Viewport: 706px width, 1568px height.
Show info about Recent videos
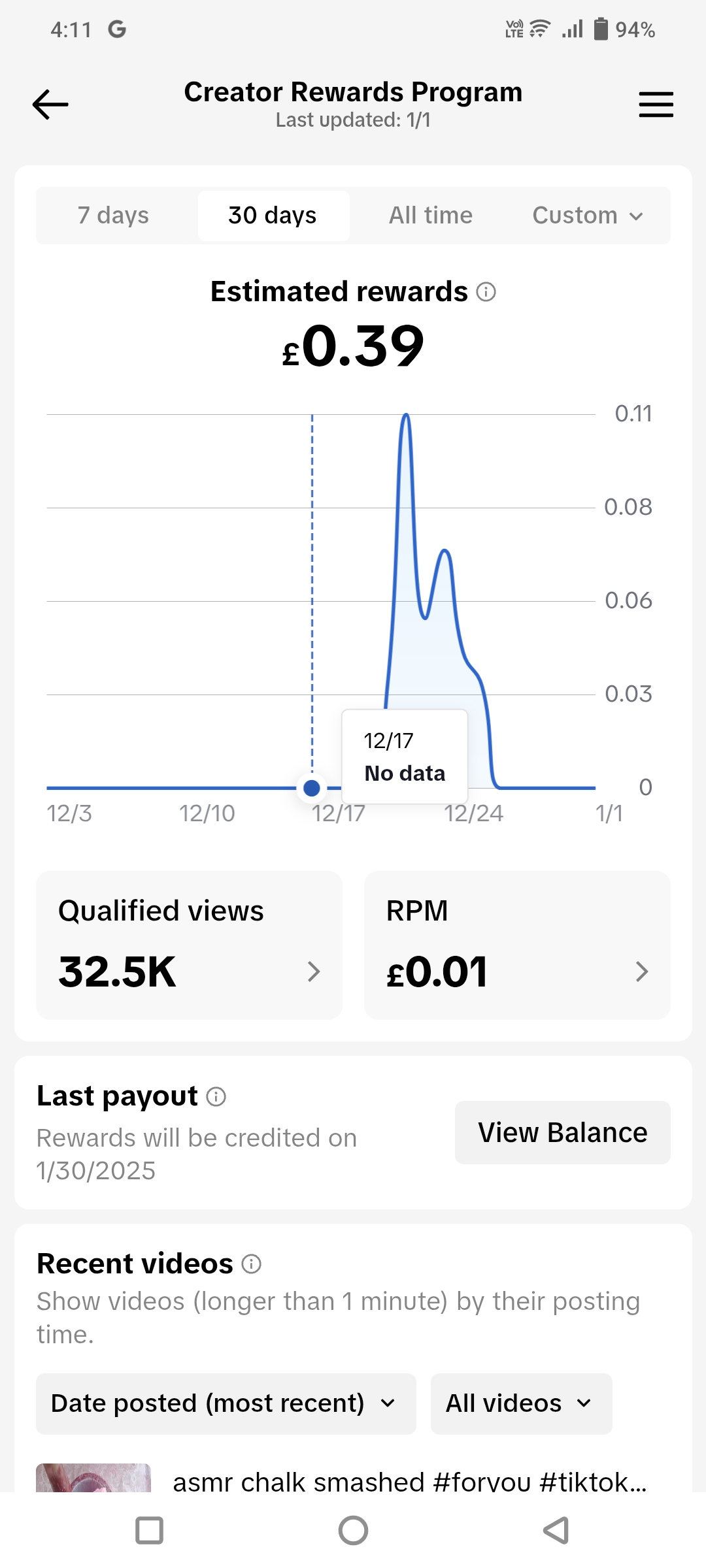[x=251, y=1264]
